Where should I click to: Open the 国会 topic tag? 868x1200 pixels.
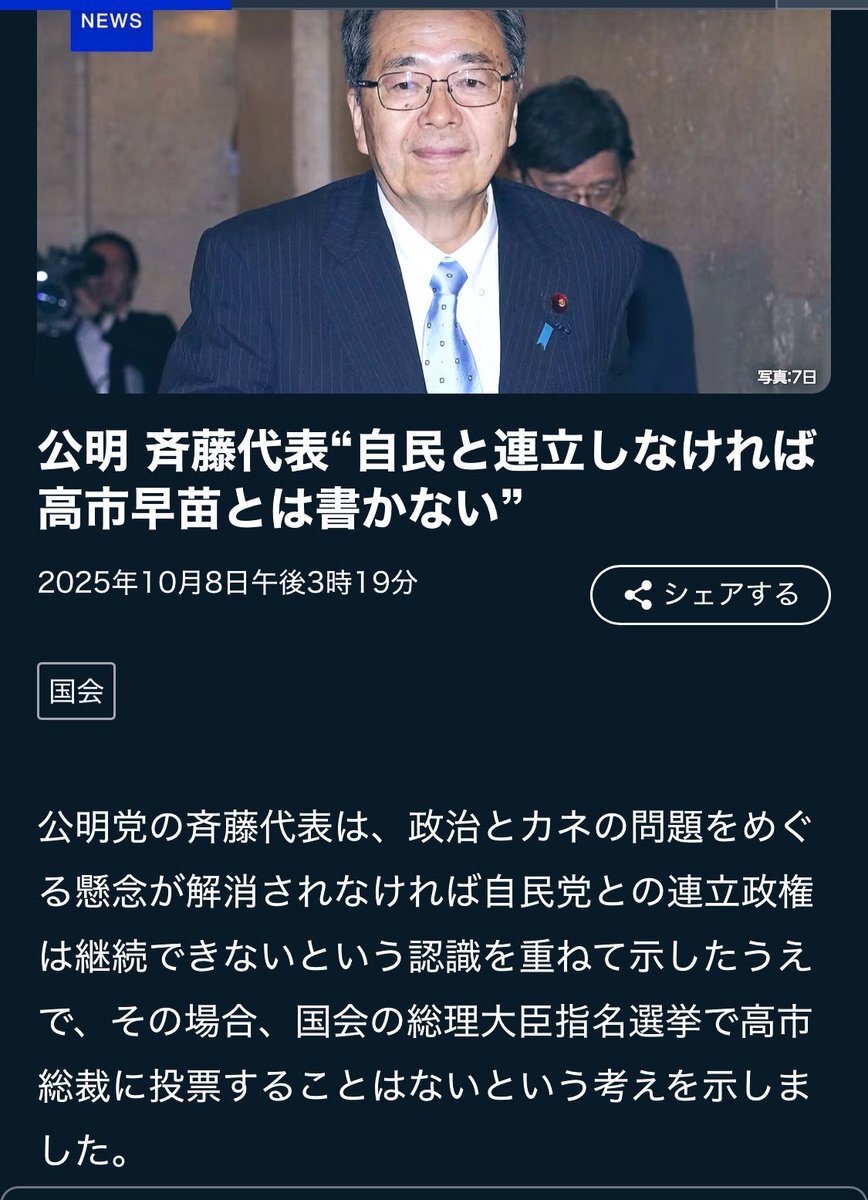(76, 691)
